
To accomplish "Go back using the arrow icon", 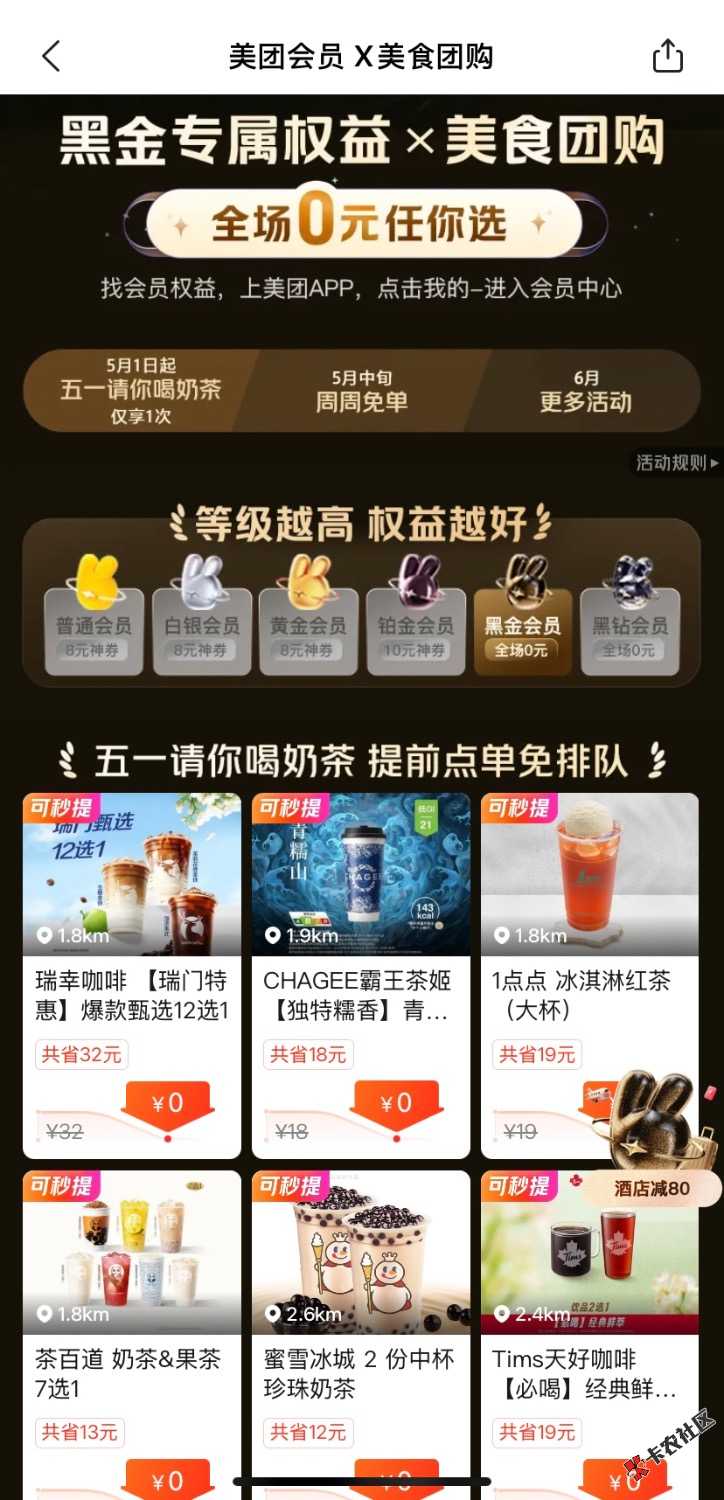I will click(51, 57).
